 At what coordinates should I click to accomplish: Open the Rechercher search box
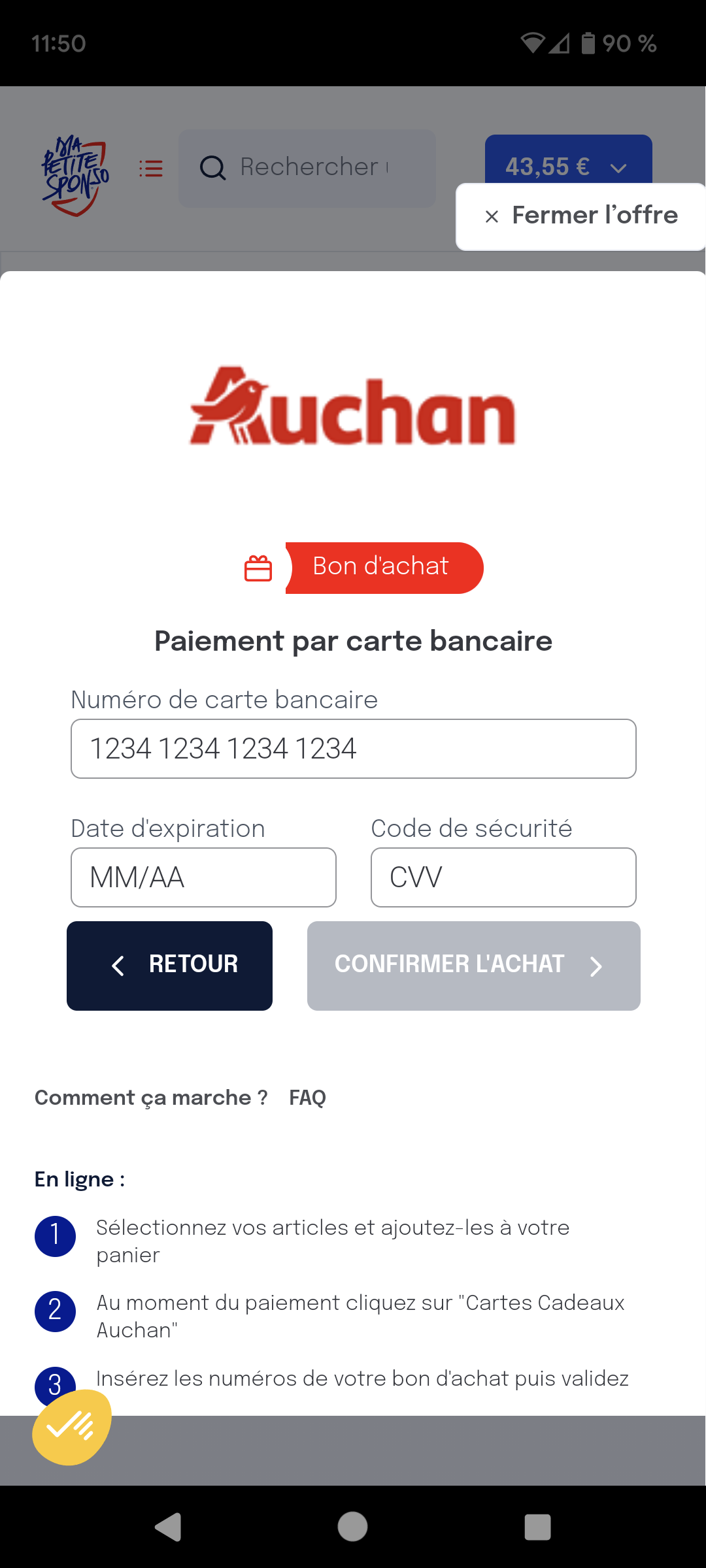pos(307,169)
